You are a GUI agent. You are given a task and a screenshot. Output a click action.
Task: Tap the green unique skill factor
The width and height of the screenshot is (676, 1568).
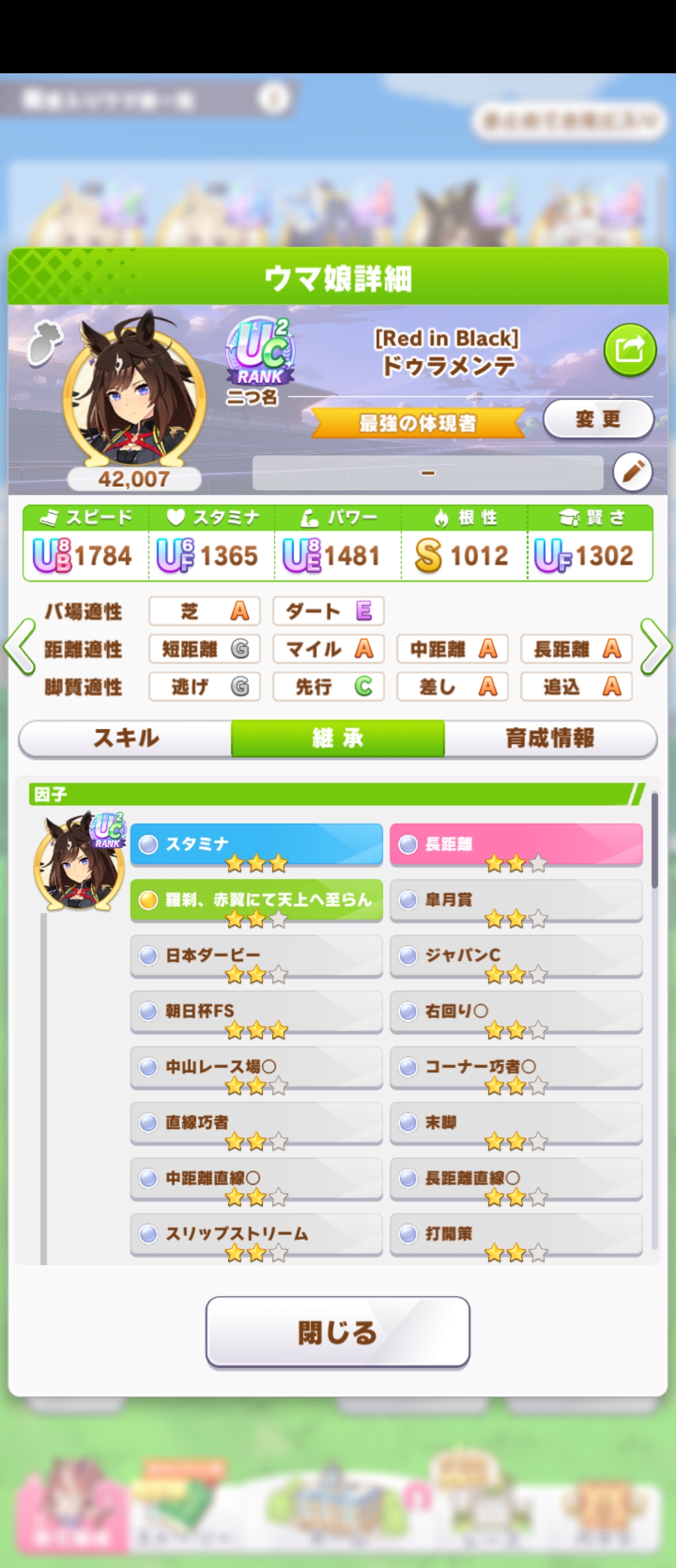click(x=256, y=900)
